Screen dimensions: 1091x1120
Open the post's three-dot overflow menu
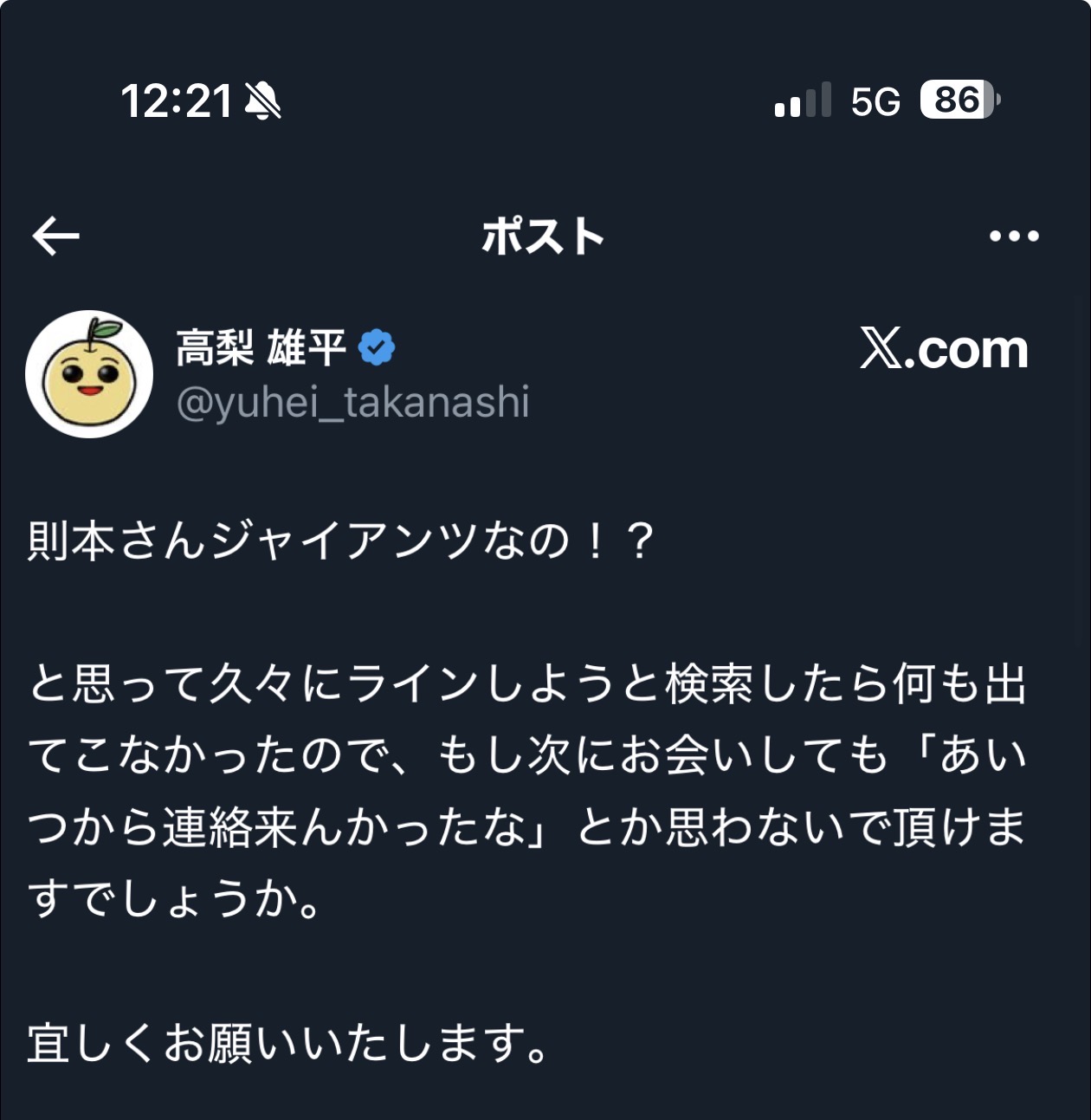1014,236
